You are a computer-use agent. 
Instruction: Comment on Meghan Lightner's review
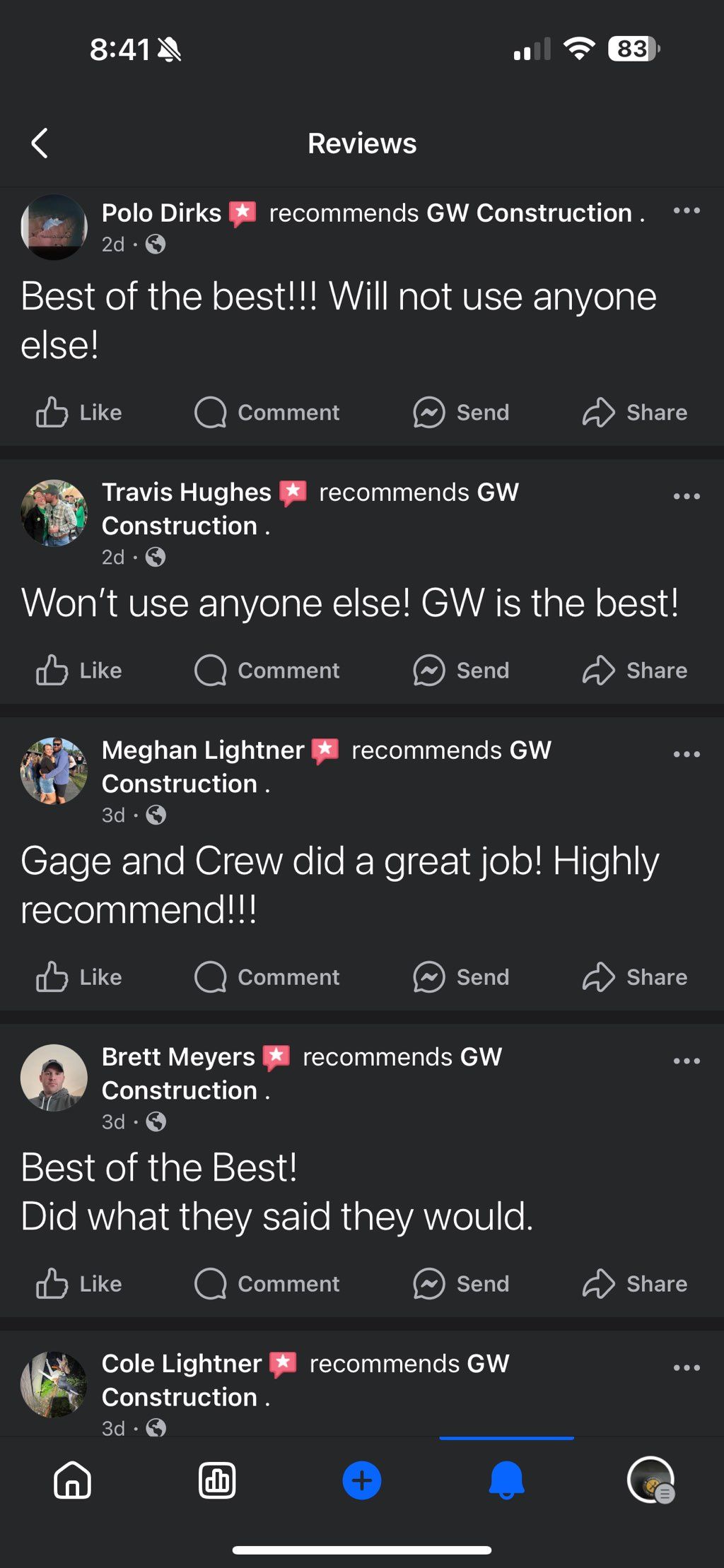tap(267, 977)
